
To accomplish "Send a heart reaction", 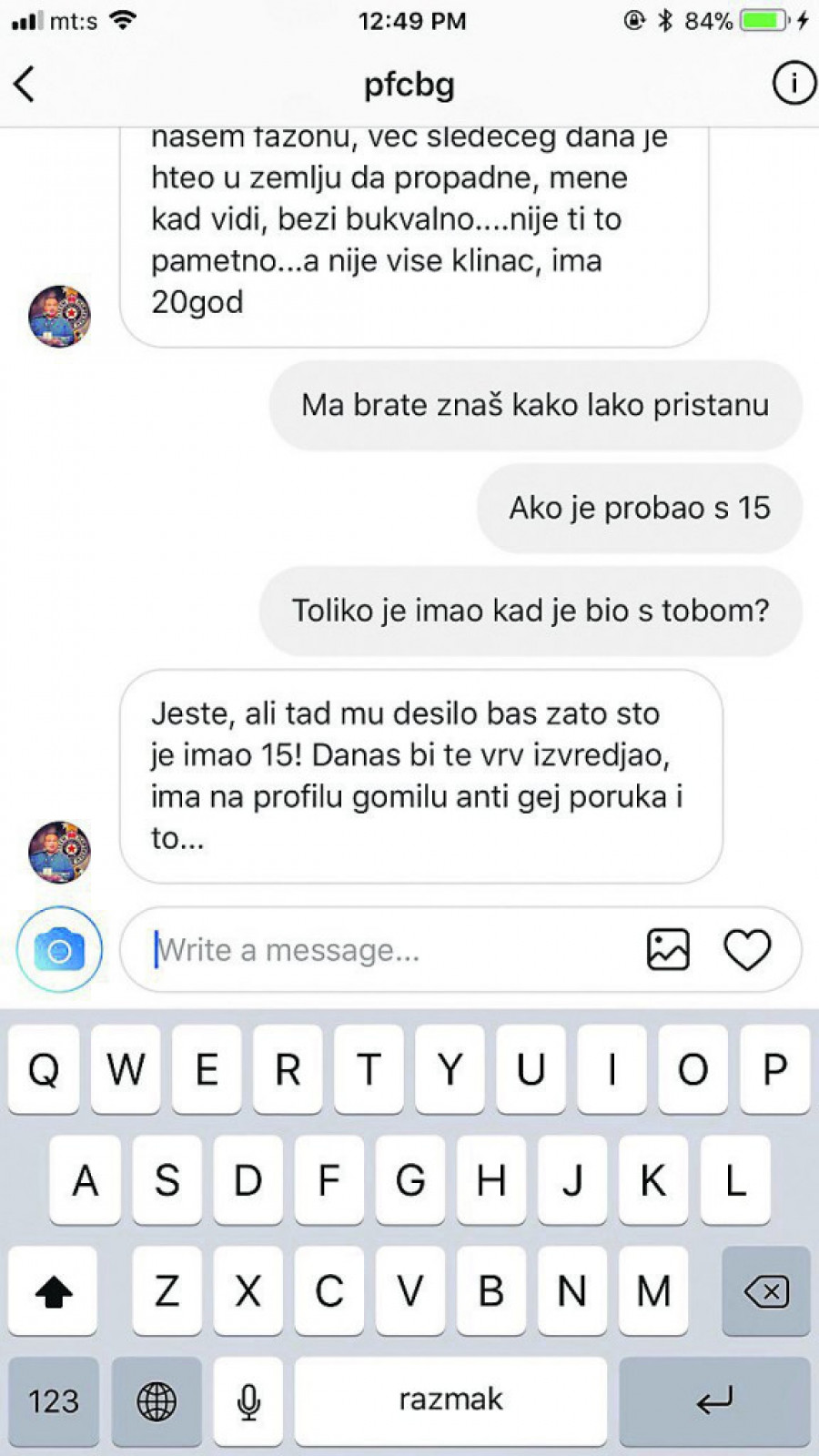I will 747,950.
